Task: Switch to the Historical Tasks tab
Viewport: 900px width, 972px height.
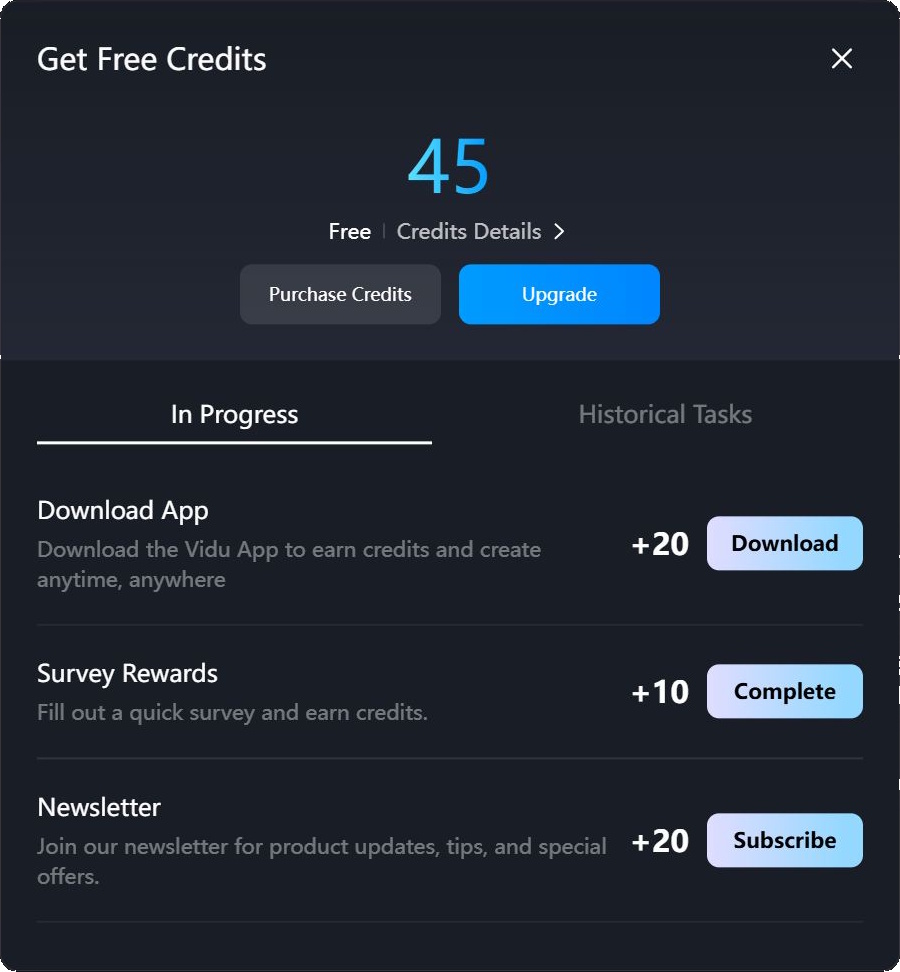Action: tap(665, 415)
